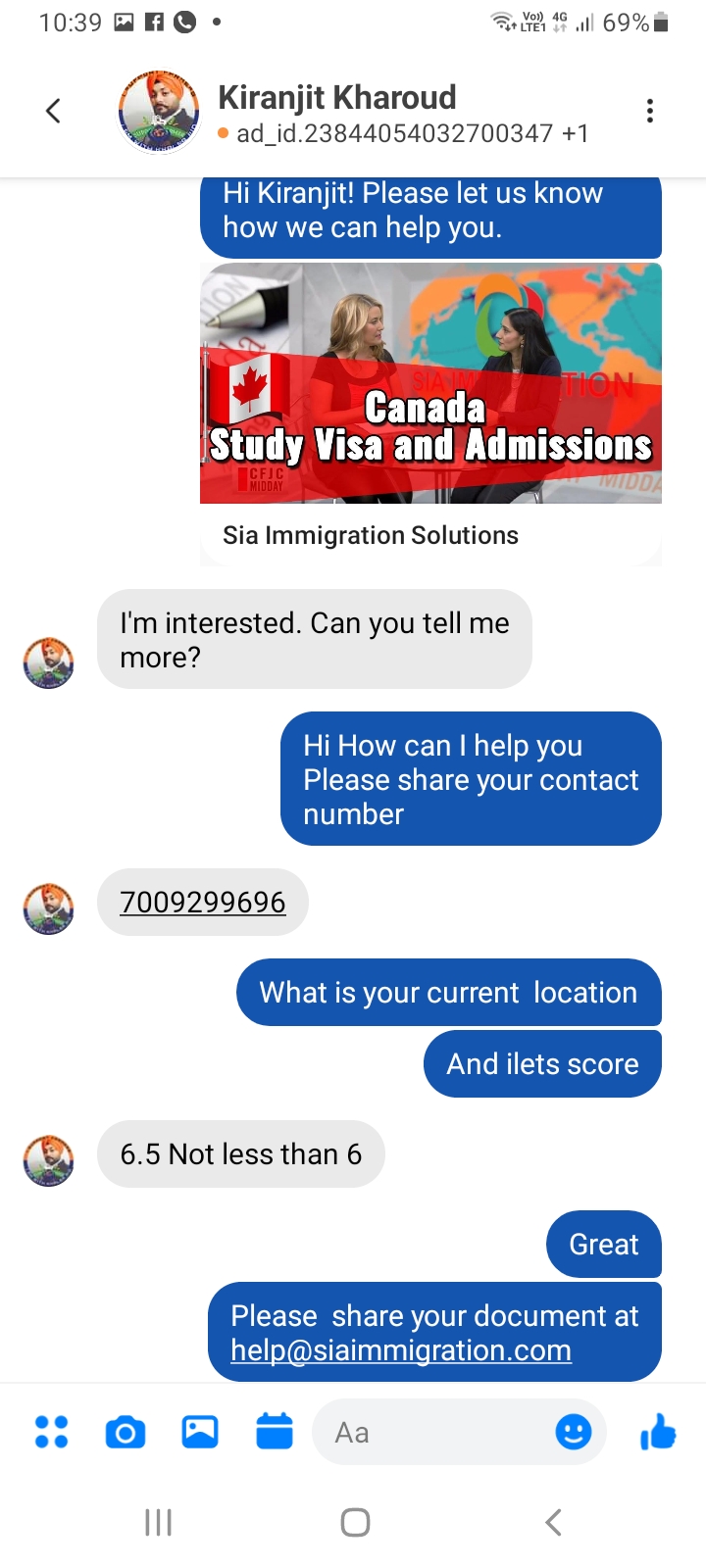Open Kiranjit Kharoud's profile from the header
This screenshot has height=1568, width=706.
[x=336, y=98]
